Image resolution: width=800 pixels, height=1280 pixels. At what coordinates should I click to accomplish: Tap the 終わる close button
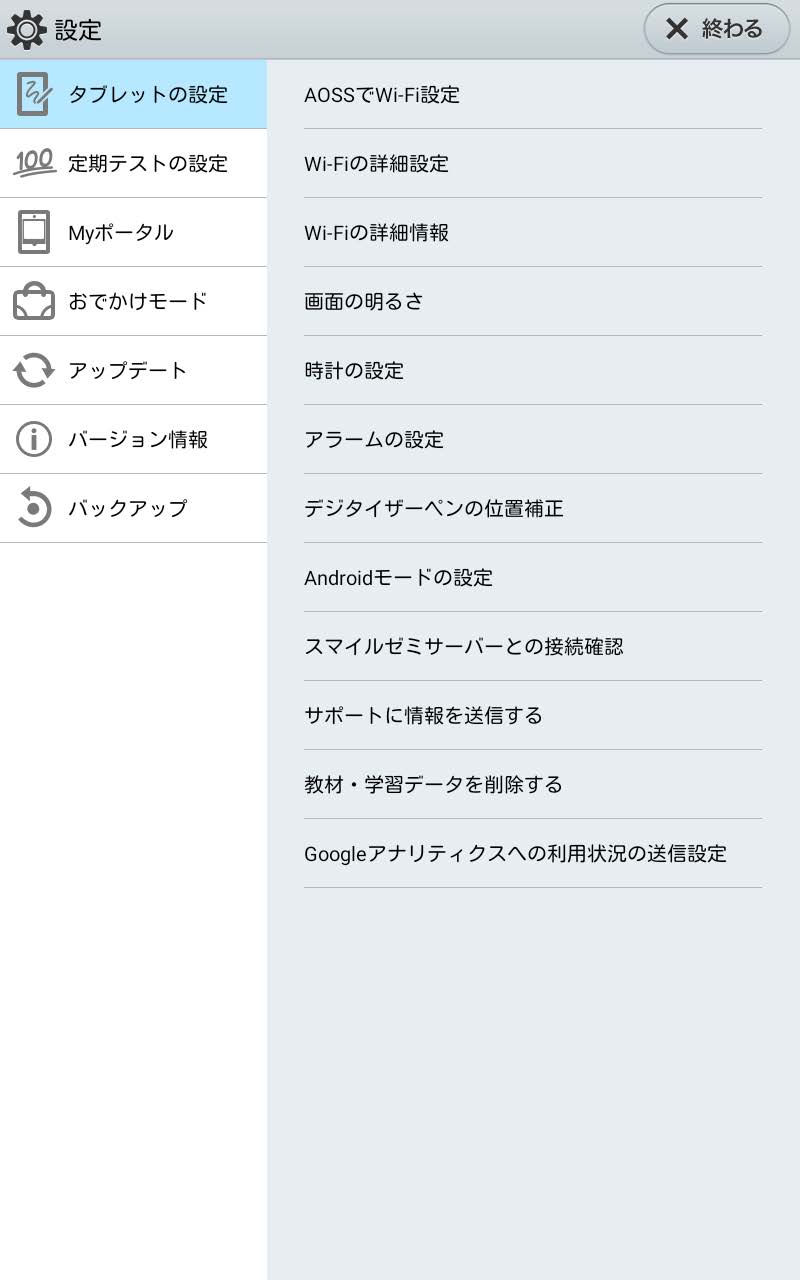point(717,29)
